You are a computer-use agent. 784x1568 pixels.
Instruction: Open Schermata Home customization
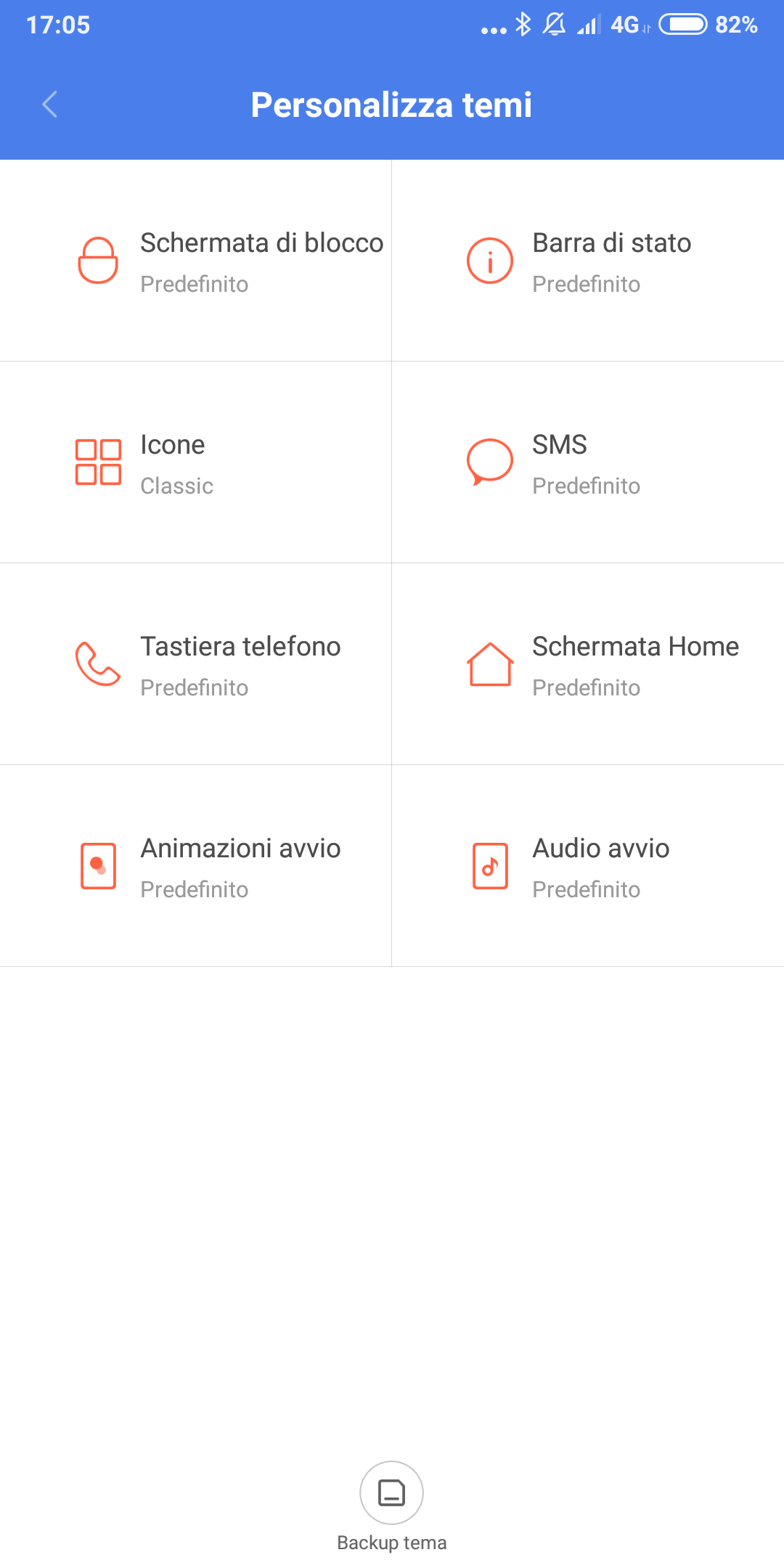(588, 664)
